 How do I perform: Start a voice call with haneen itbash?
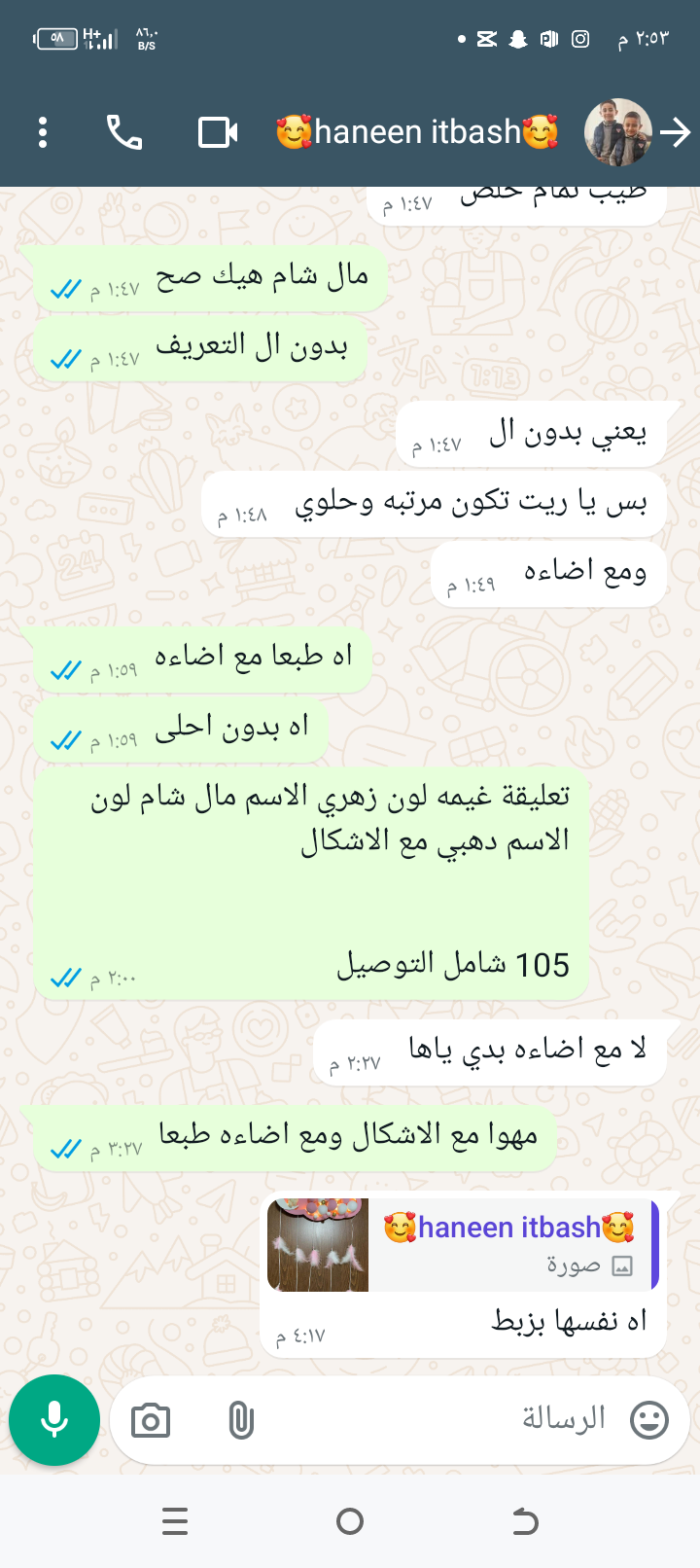(124, 132)
